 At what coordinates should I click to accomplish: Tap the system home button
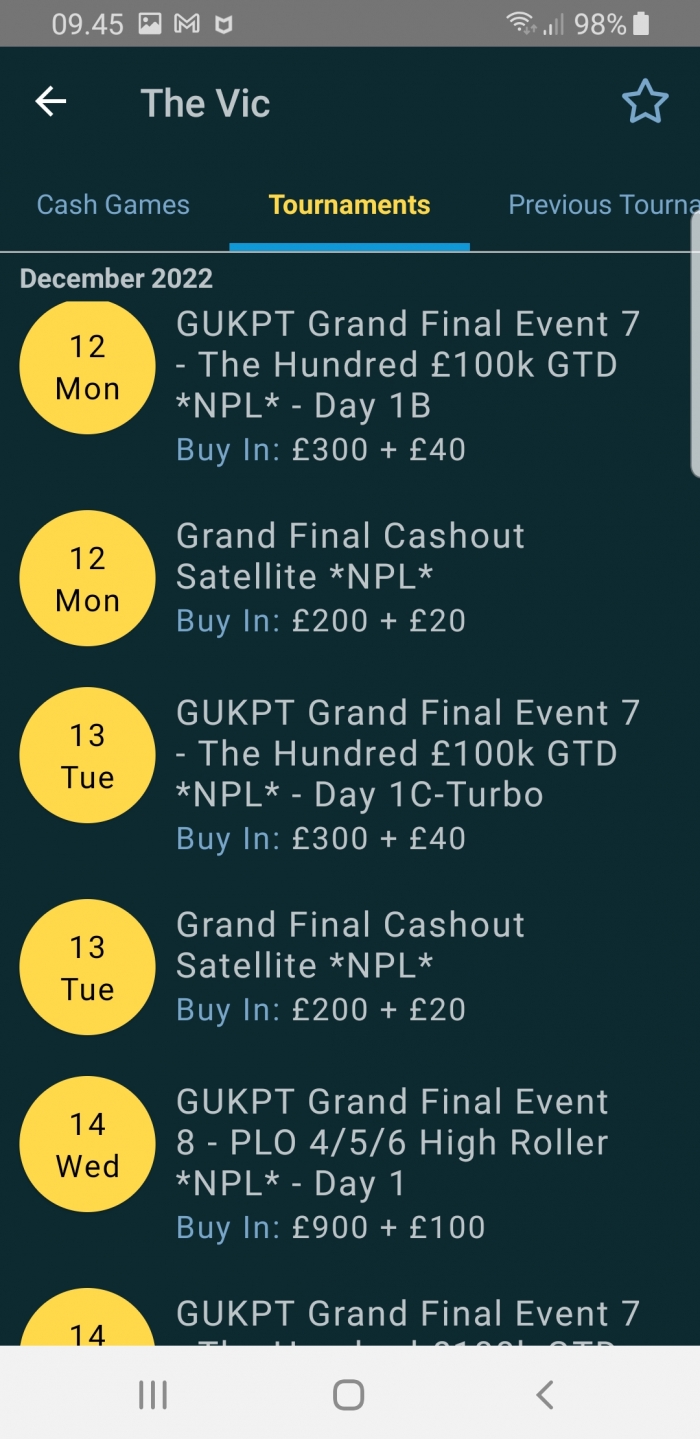click(x=348, y=1394)
